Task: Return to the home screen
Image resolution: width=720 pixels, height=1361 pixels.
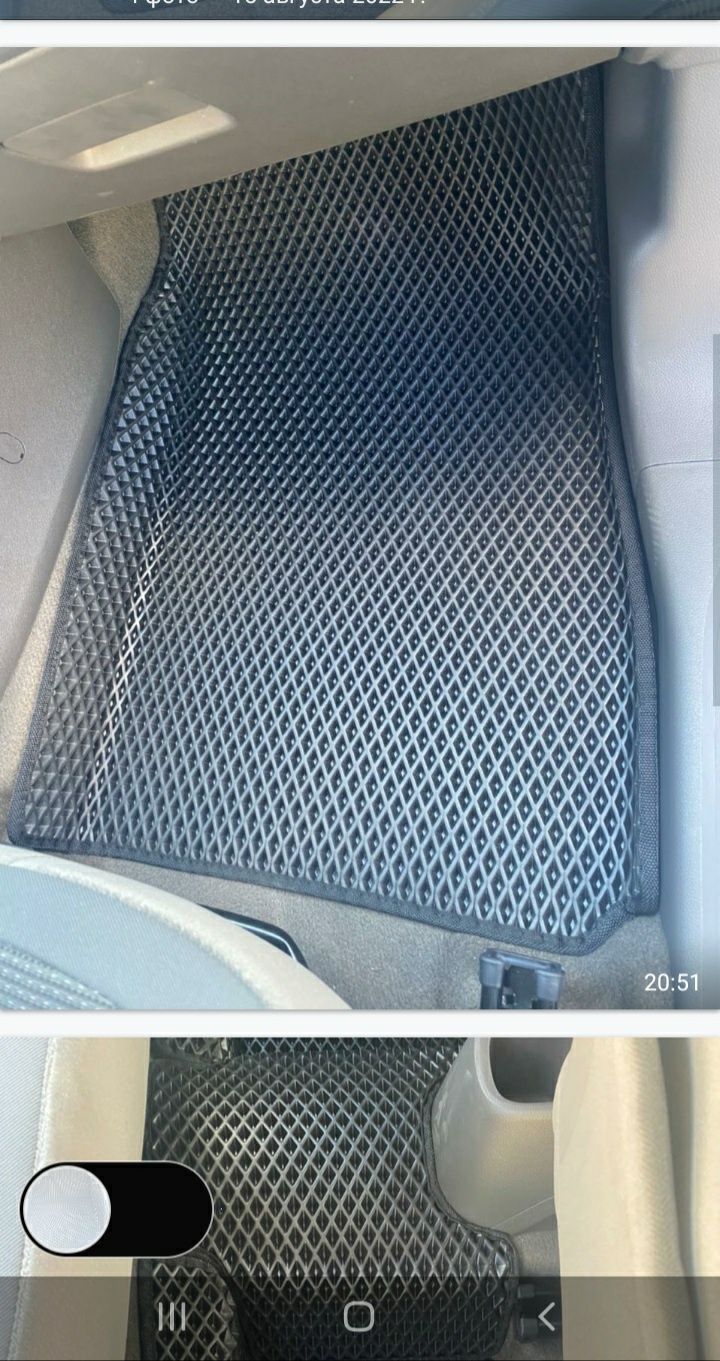Action: tap(358, 1317)
